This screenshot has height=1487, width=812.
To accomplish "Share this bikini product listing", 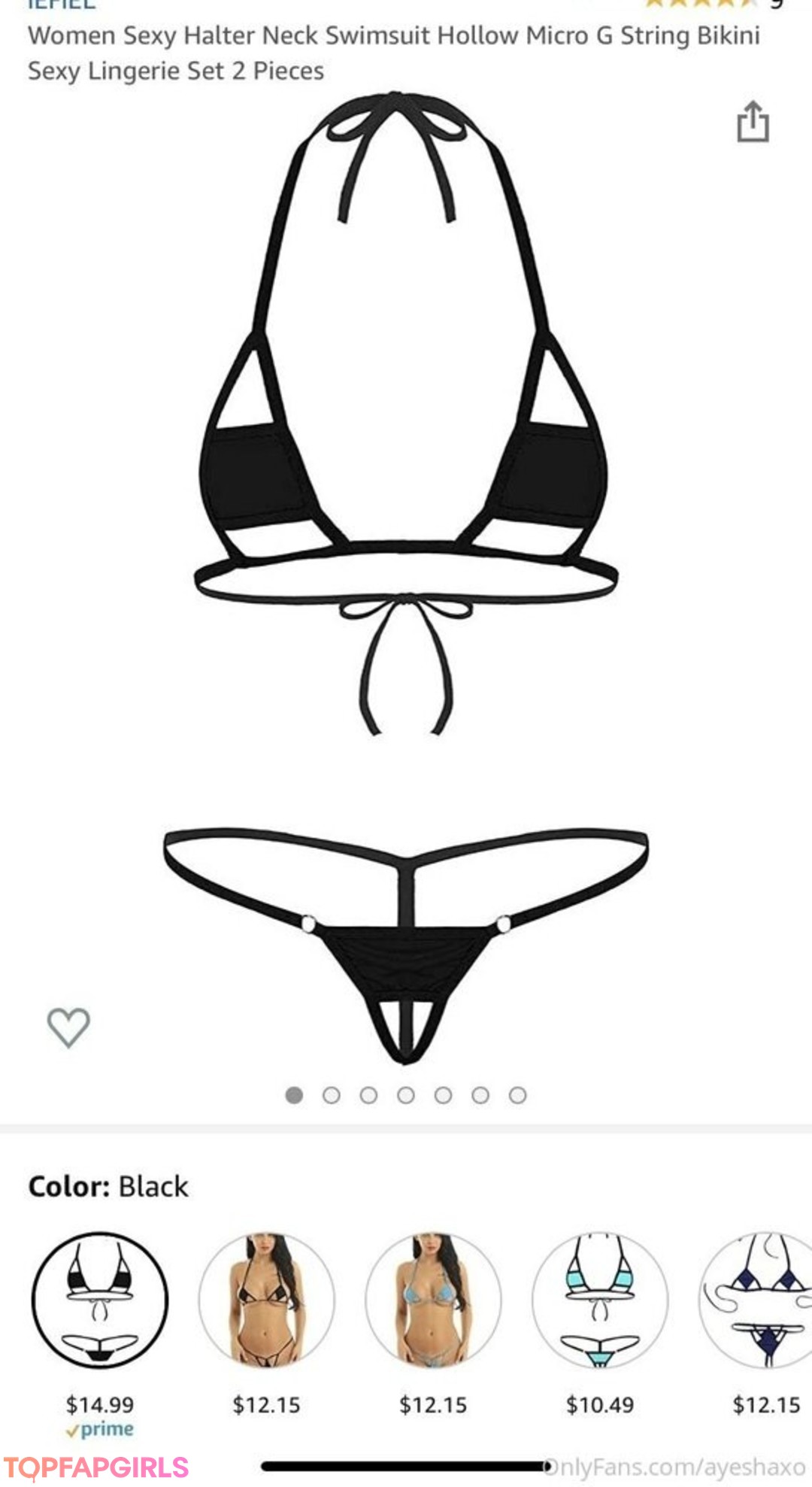I will pyautogui.click(x=753, y=122).
